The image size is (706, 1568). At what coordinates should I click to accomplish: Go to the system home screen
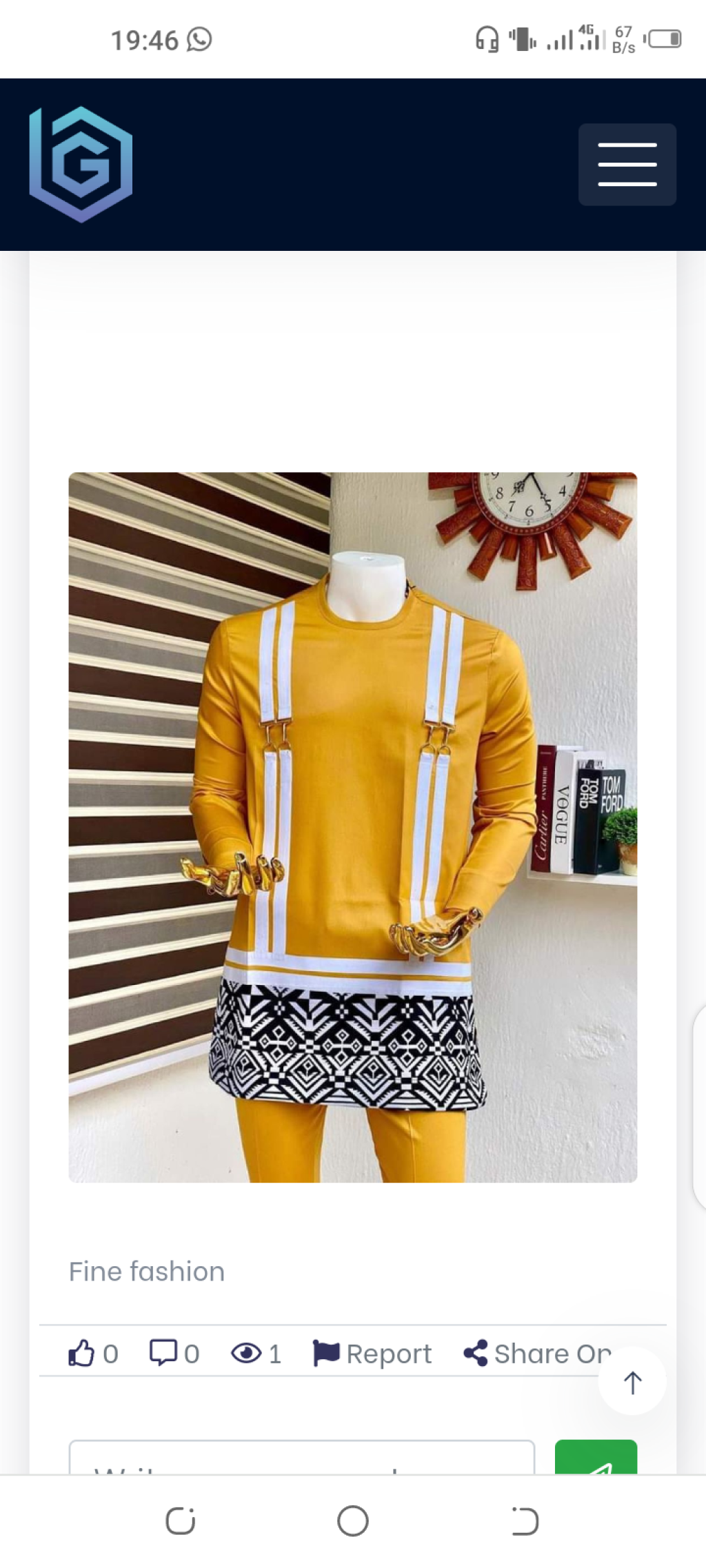click(352, 1521)
